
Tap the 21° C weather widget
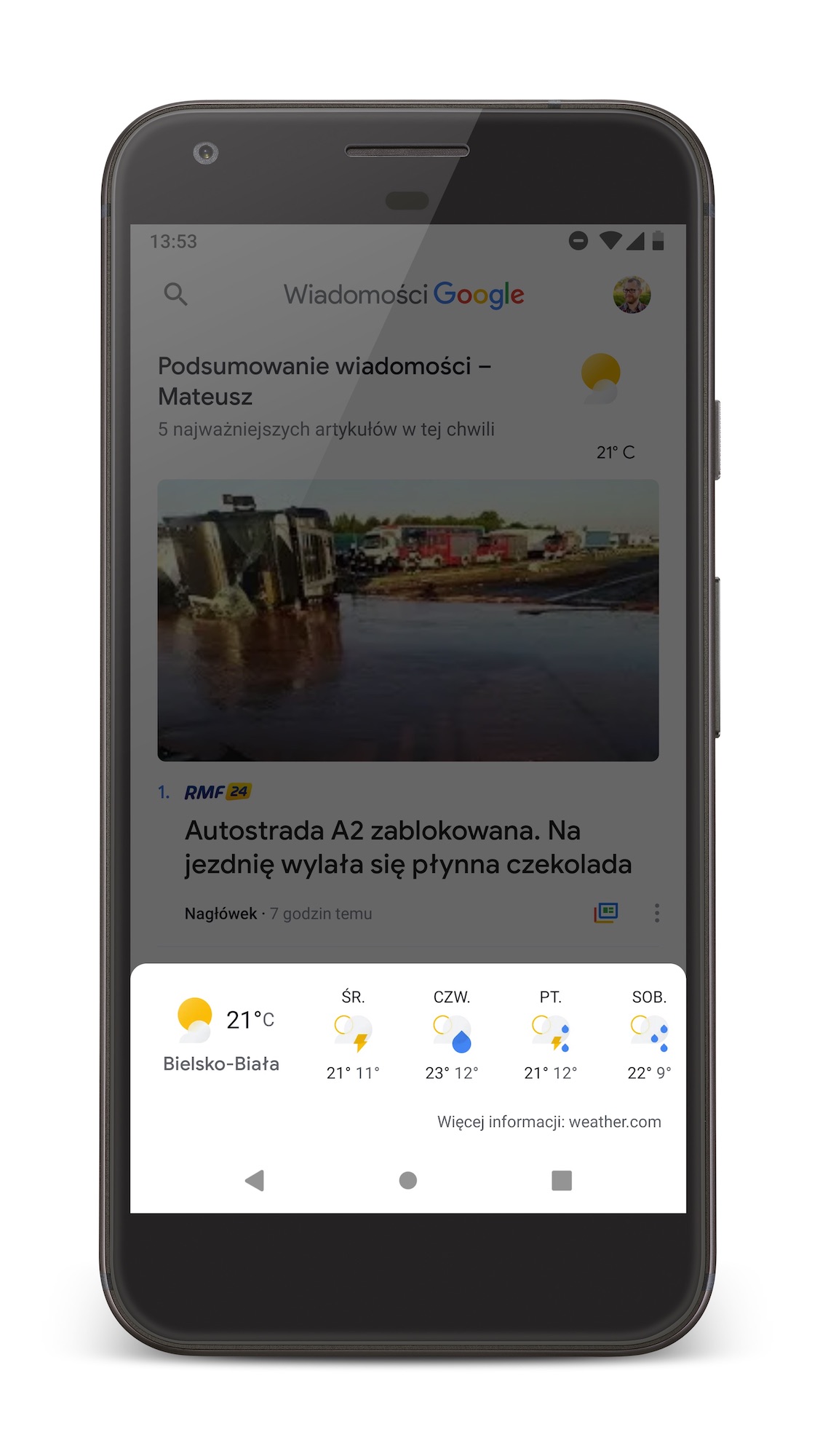[x=604, y=405]
